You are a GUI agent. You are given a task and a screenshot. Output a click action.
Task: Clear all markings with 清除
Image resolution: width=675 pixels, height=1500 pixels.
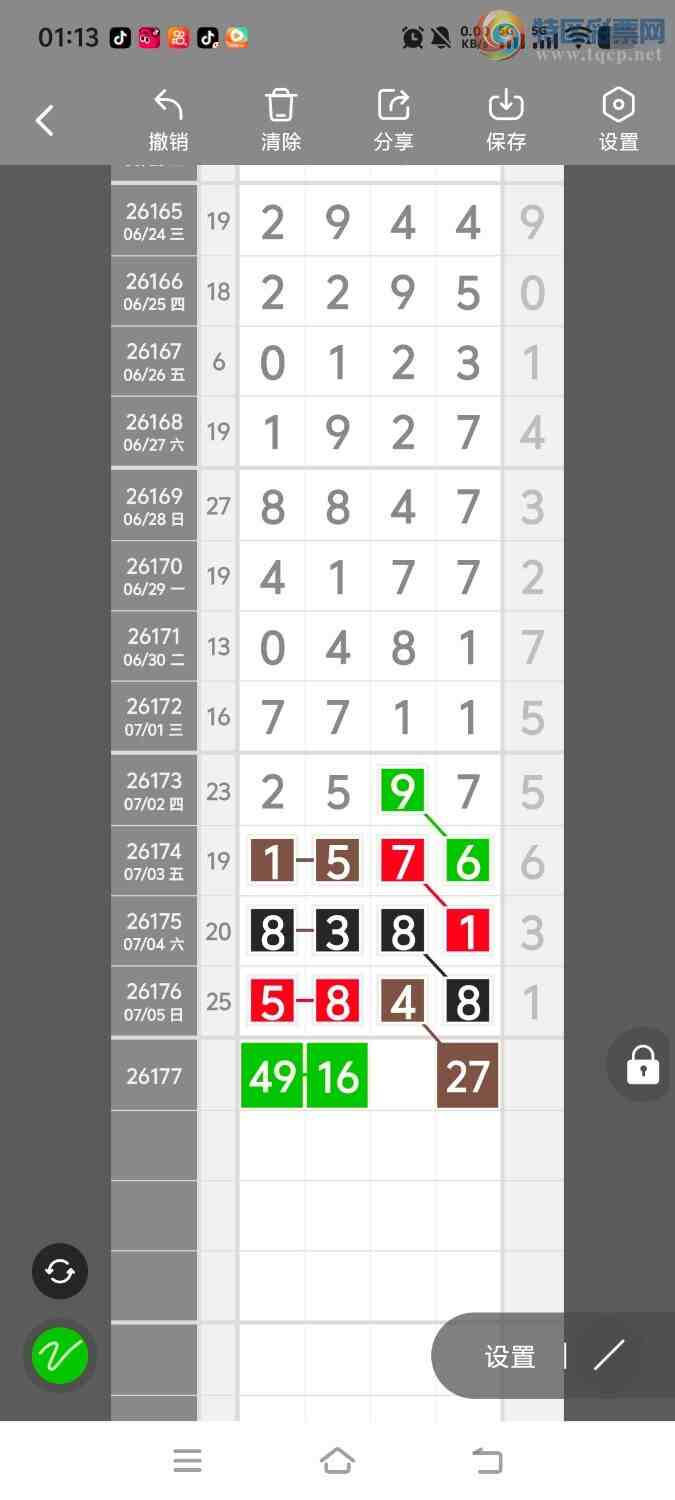[x=281, y=120]
